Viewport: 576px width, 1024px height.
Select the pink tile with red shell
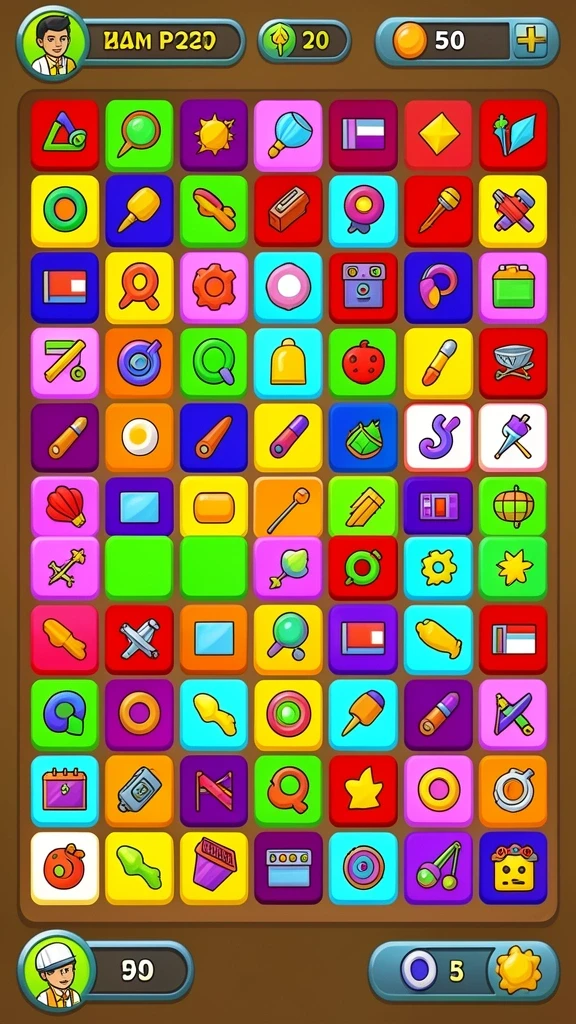(x=65, y=506)
